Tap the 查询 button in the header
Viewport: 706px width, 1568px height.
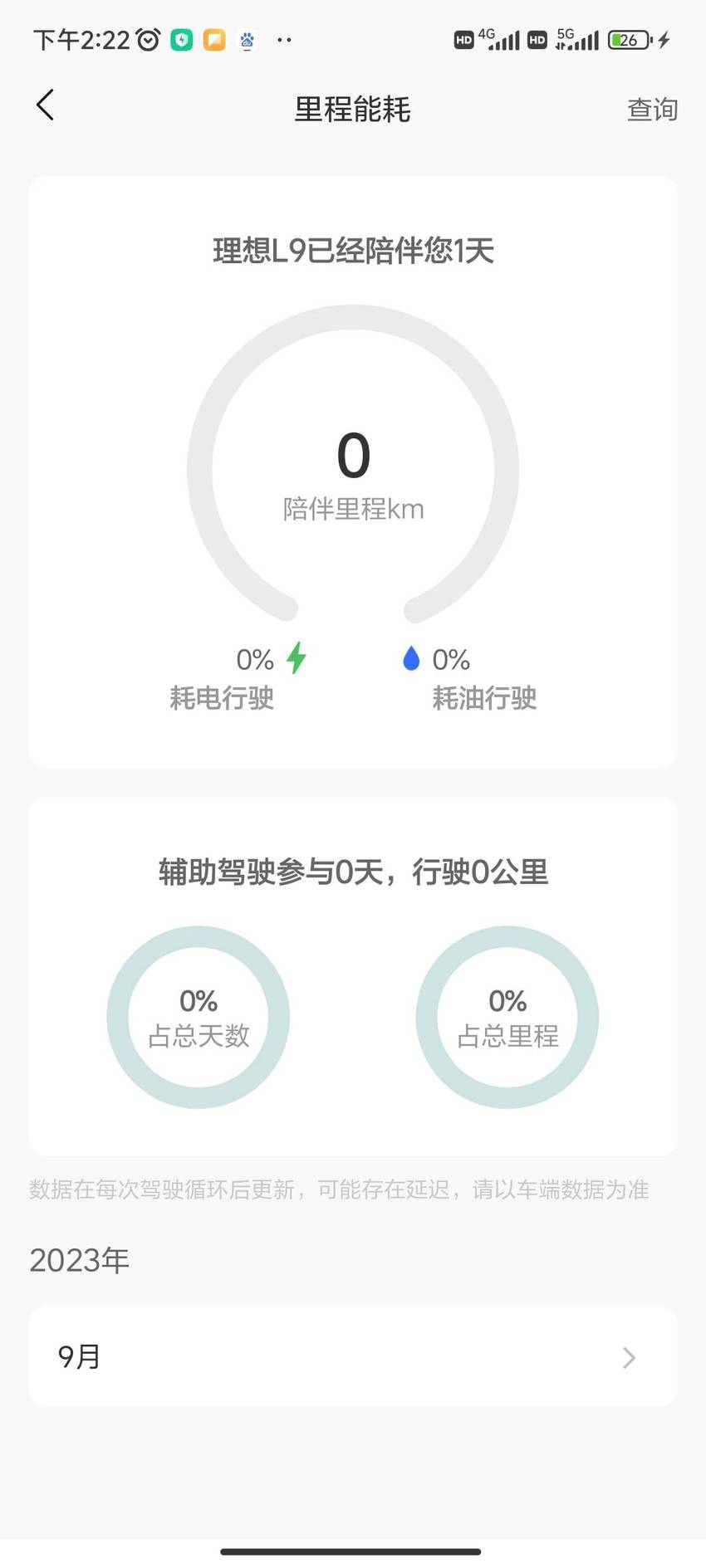click(x=652, y=109)
